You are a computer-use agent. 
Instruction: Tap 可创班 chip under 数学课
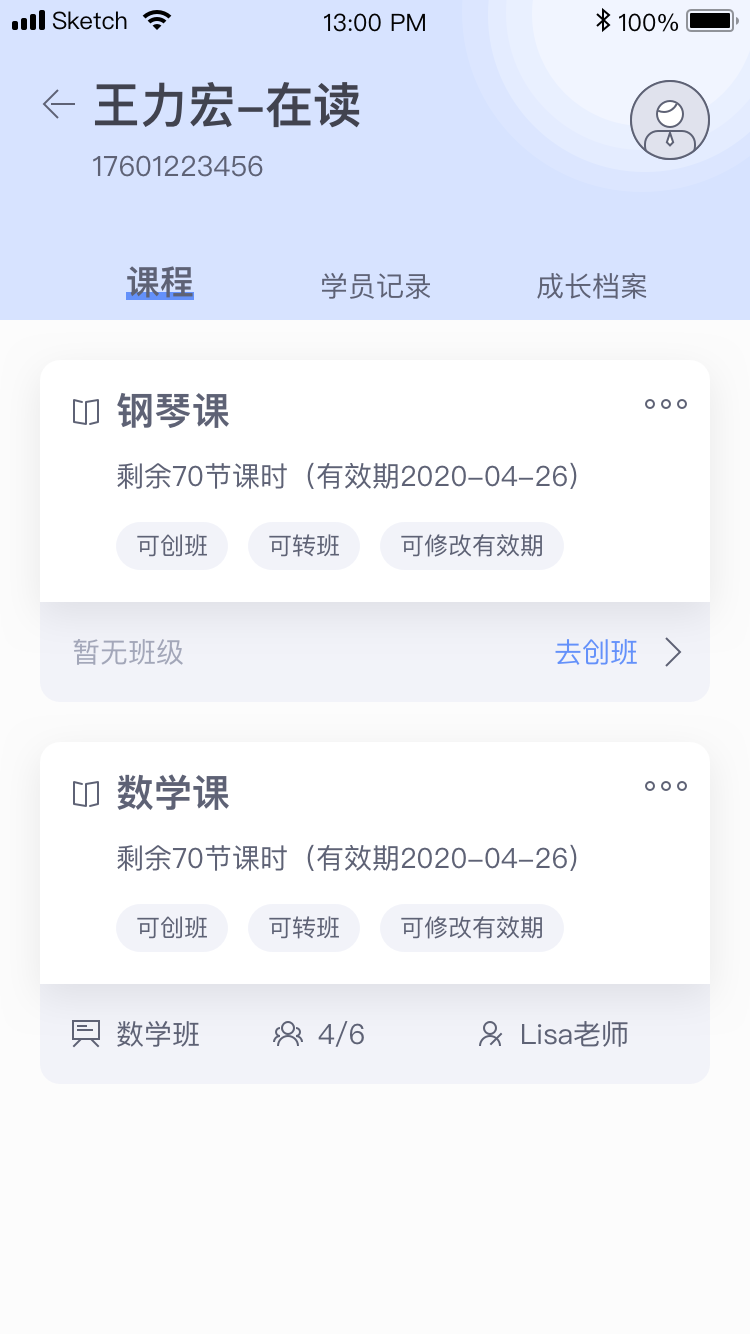click(x=172, y=928)
